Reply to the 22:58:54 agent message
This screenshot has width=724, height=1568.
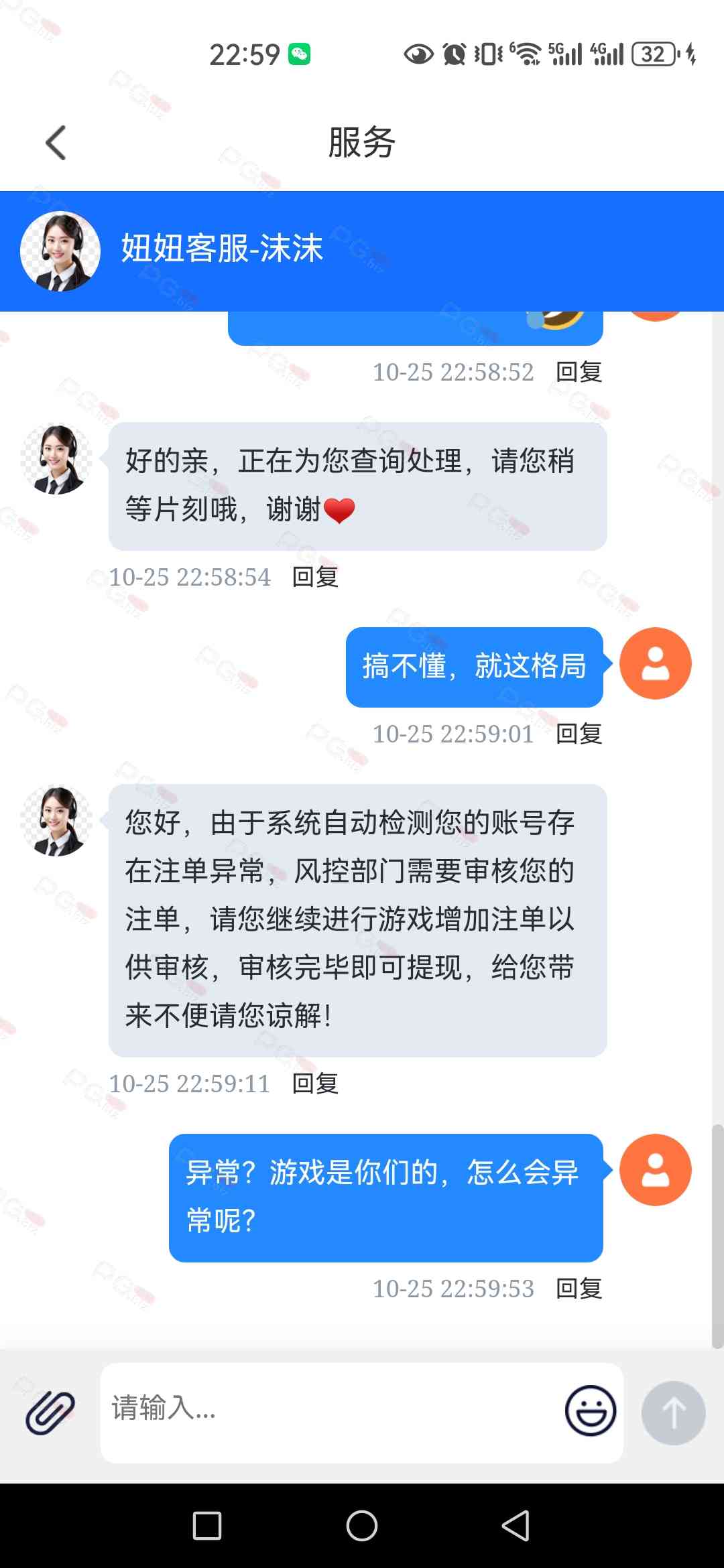315,577
